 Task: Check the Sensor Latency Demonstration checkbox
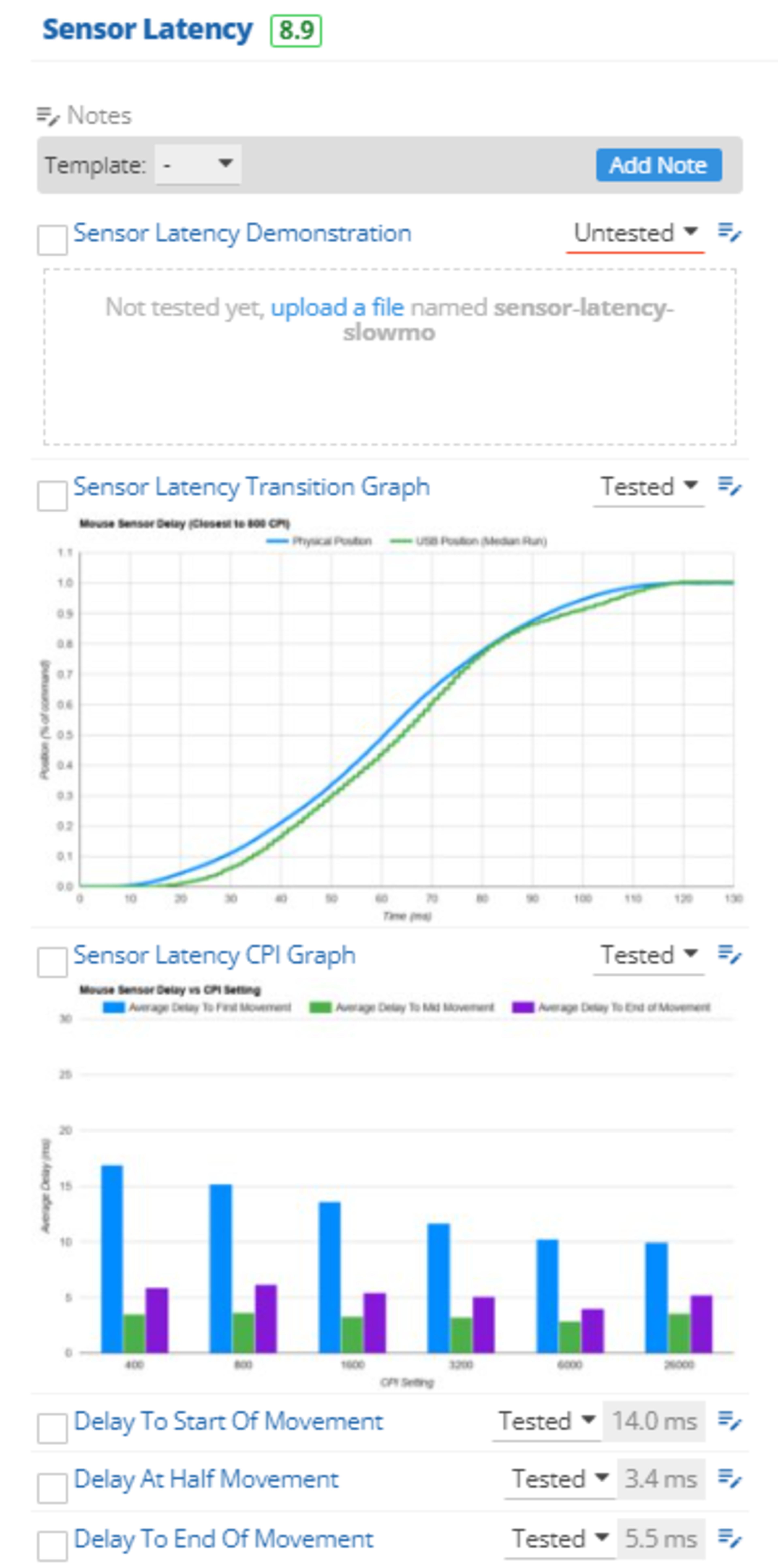pyautogui.click(x=52, y=240)
